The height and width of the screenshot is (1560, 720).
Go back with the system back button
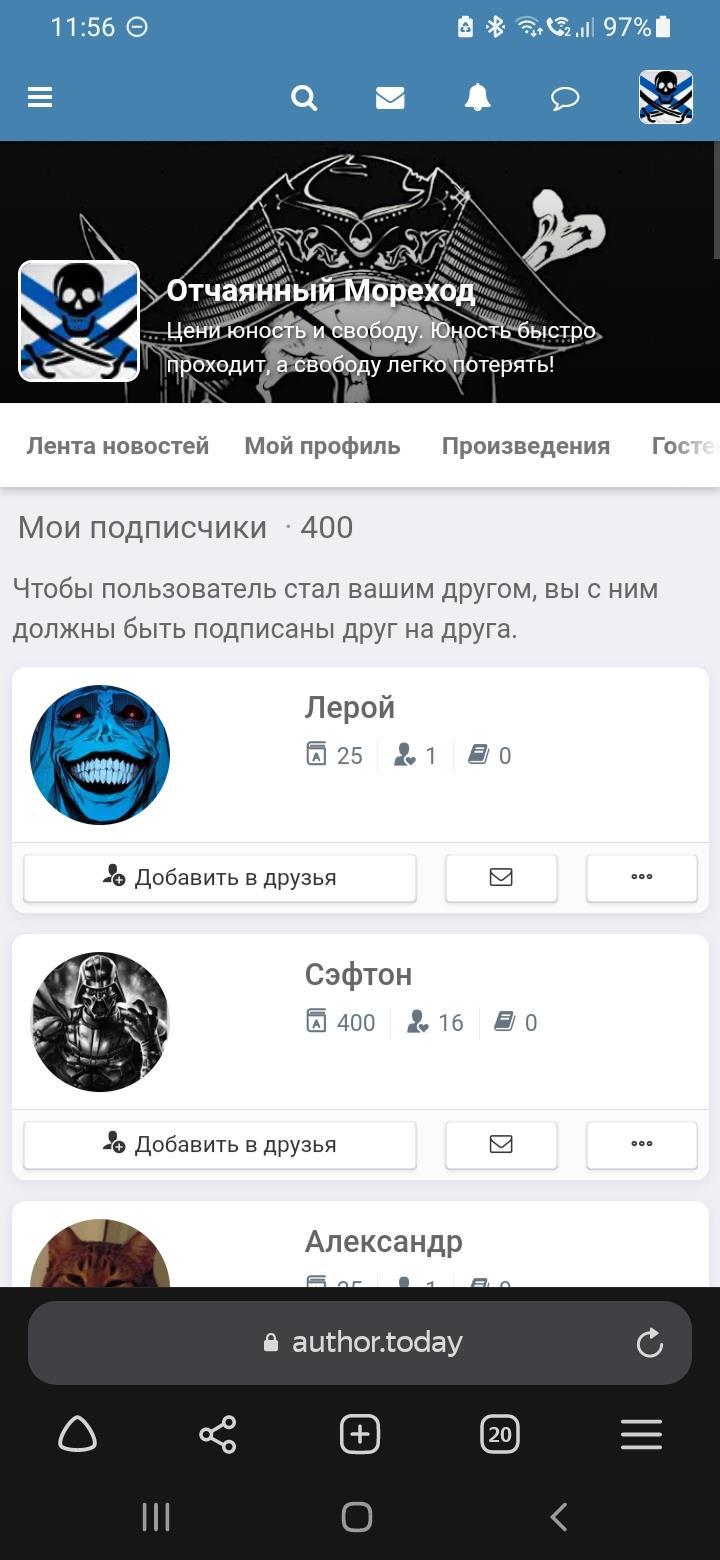click(x=559, y=1517)
